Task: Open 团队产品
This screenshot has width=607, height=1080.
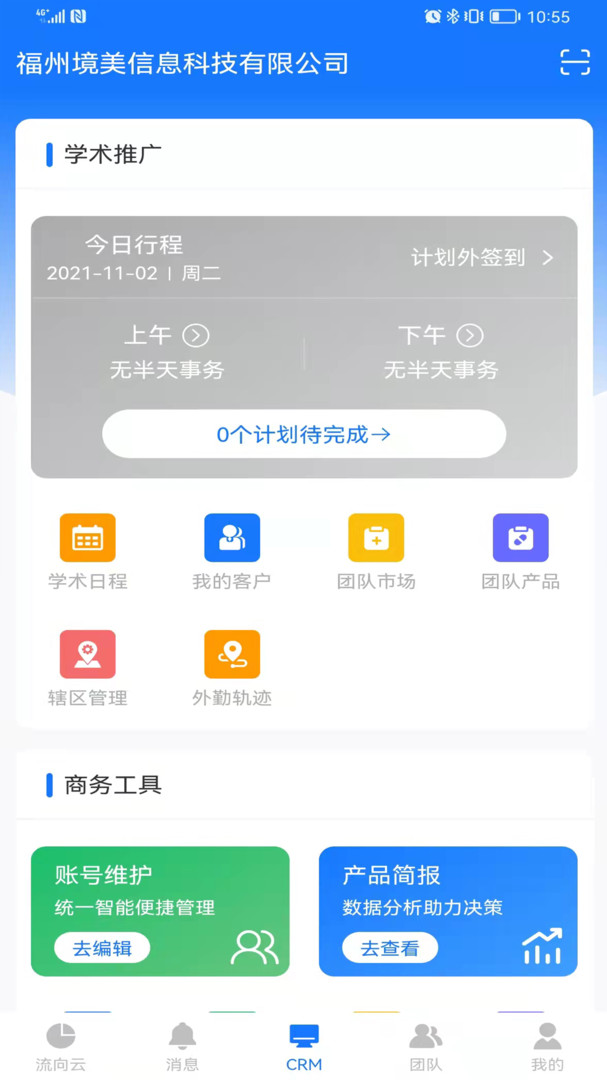Action: (520, 552)
